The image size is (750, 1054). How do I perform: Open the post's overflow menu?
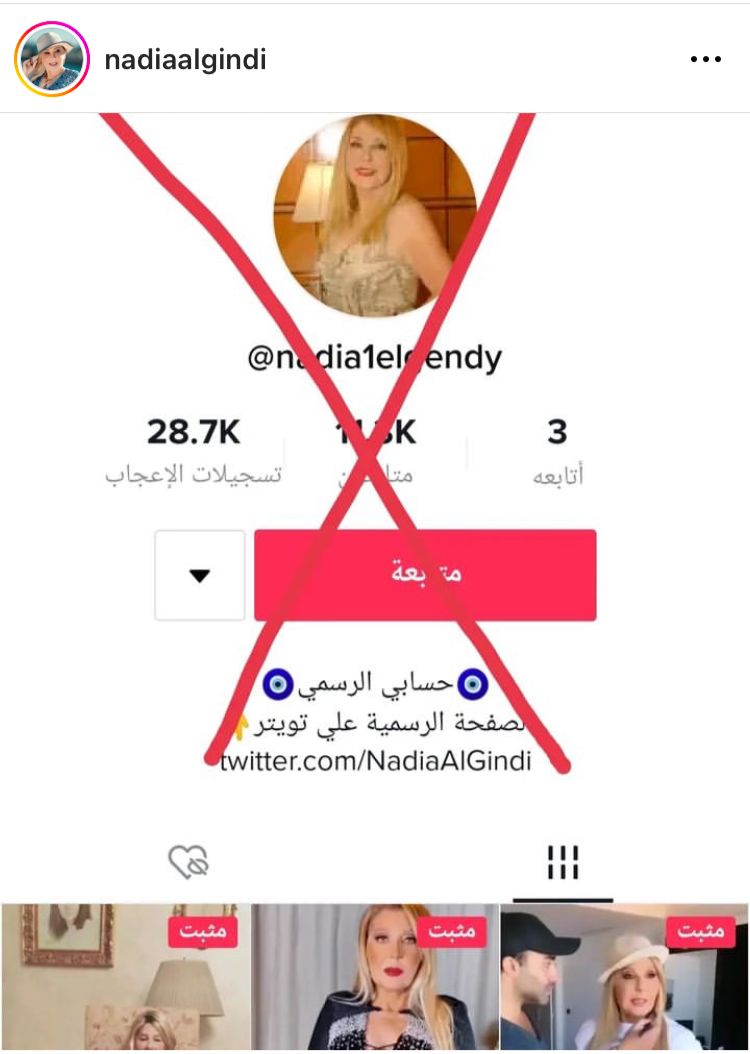tap(705, 60)
